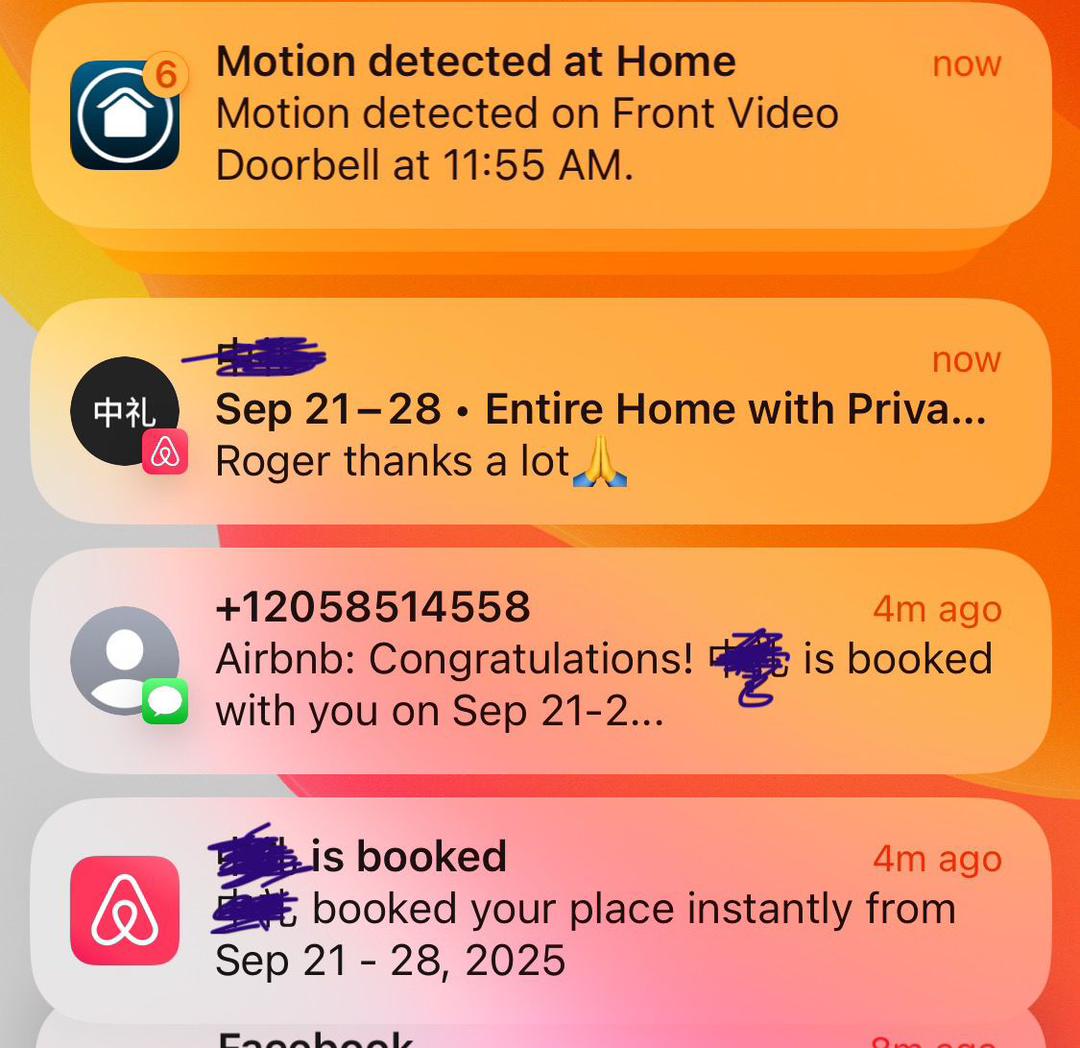Open the Airbnb 'is booked' notification
Viewport: 1080px width, 1048px height.
click(x=540, y=908)
